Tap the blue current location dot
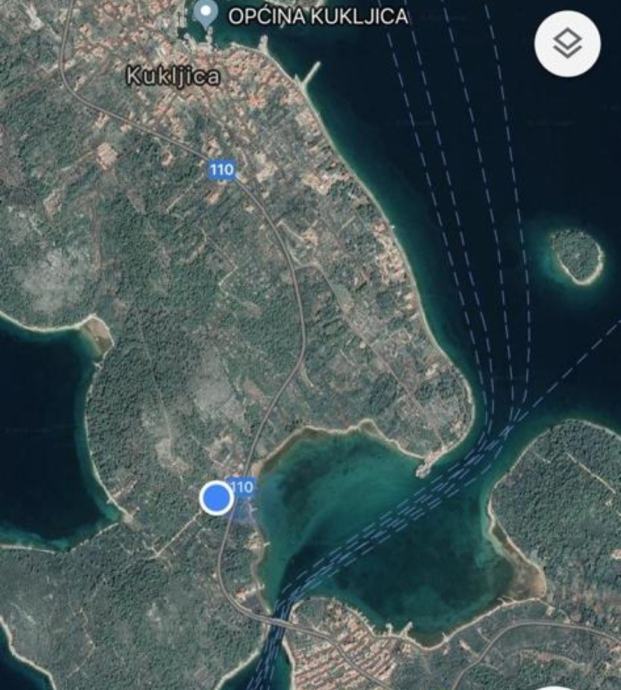This screenshot has height=690, width=621. click(216, 497)
